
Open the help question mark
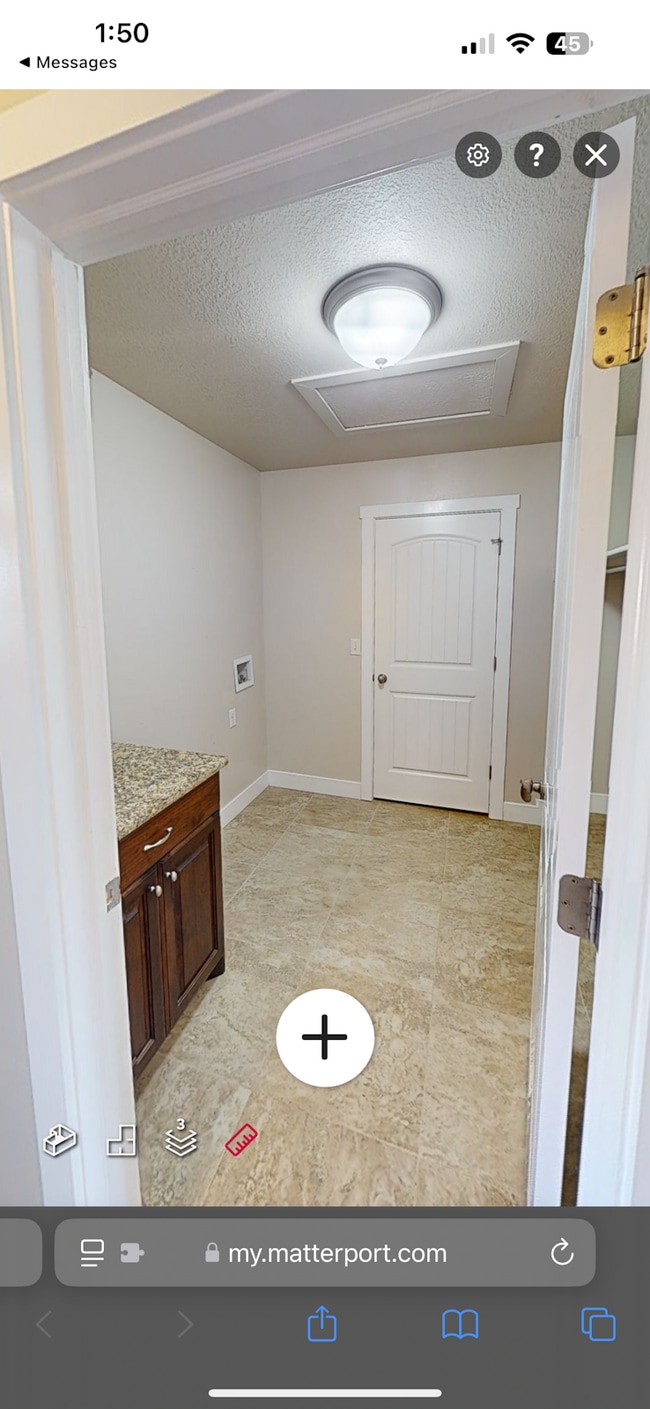pyautogui.click(x=537, y=155)
